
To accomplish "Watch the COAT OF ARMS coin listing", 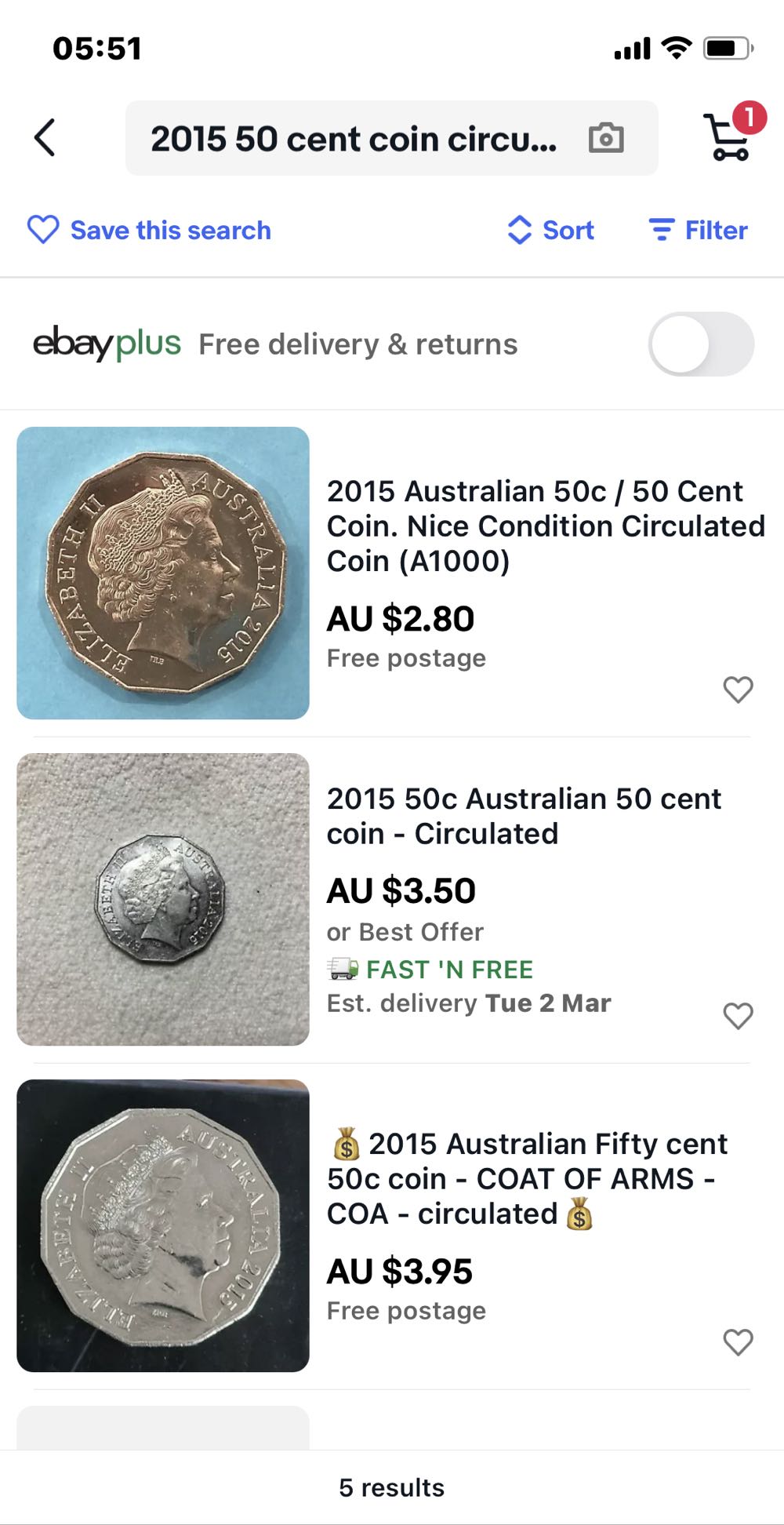I will pos(737,1338).
